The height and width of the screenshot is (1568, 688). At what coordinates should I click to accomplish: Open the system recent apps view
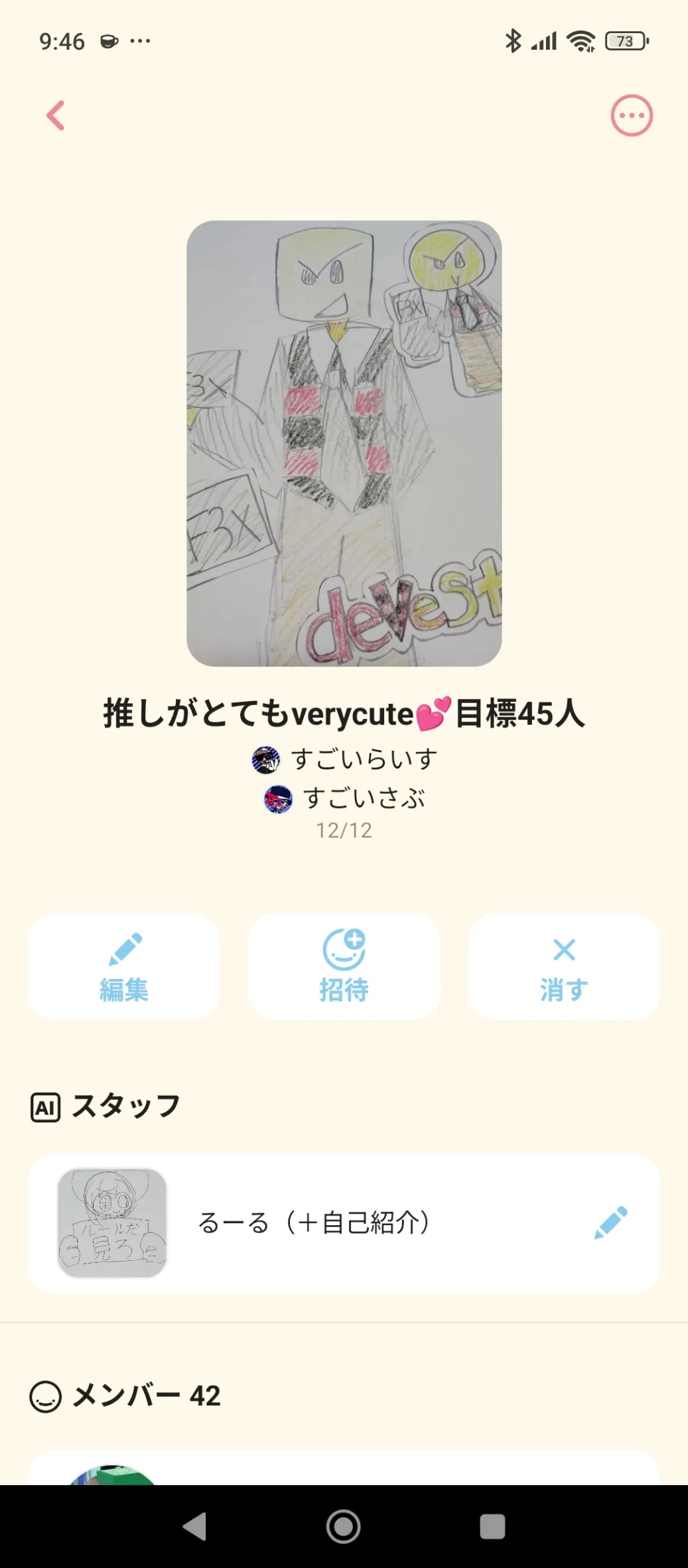pyautogui.click(x=492, y=1526)
